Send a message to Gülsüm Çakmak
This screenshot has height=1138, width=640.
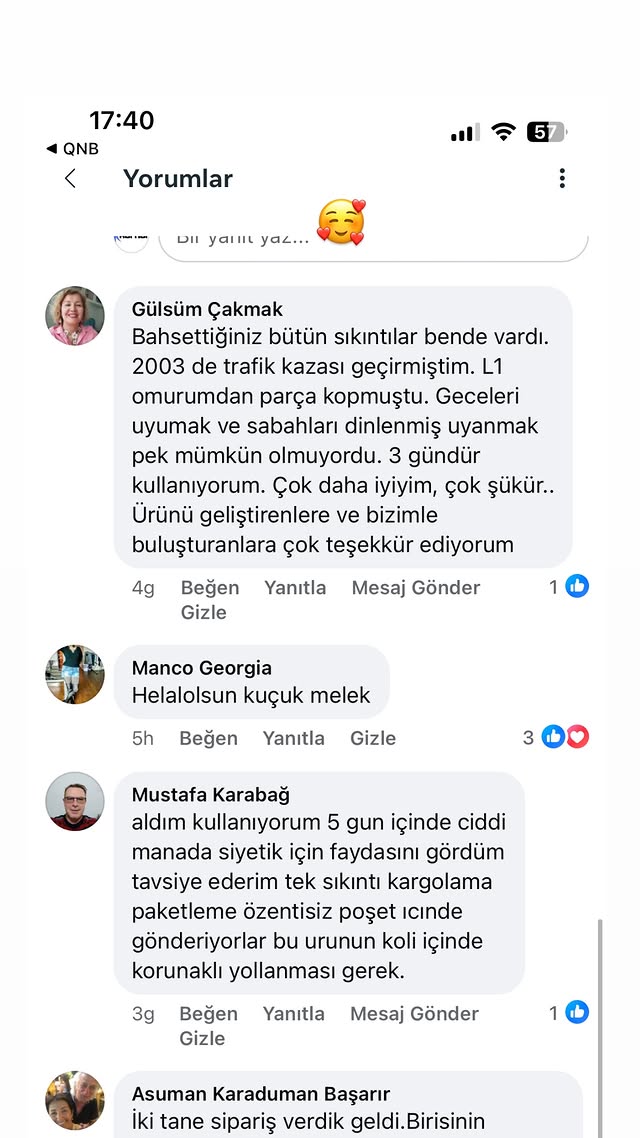click(x=415, y=588)
